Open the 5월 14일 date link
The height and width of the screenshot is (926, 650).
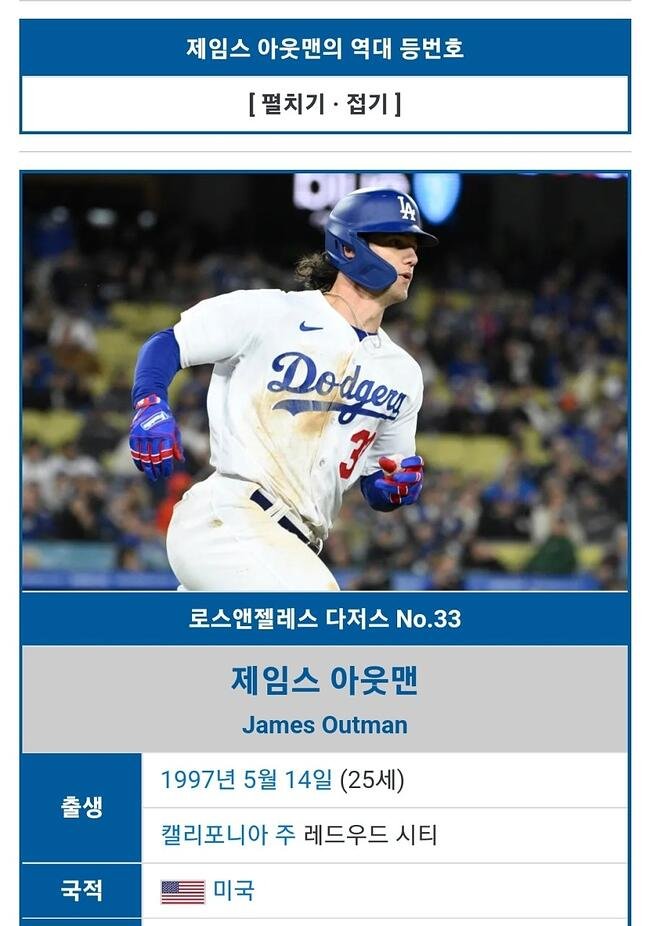(x=287, y=780)
